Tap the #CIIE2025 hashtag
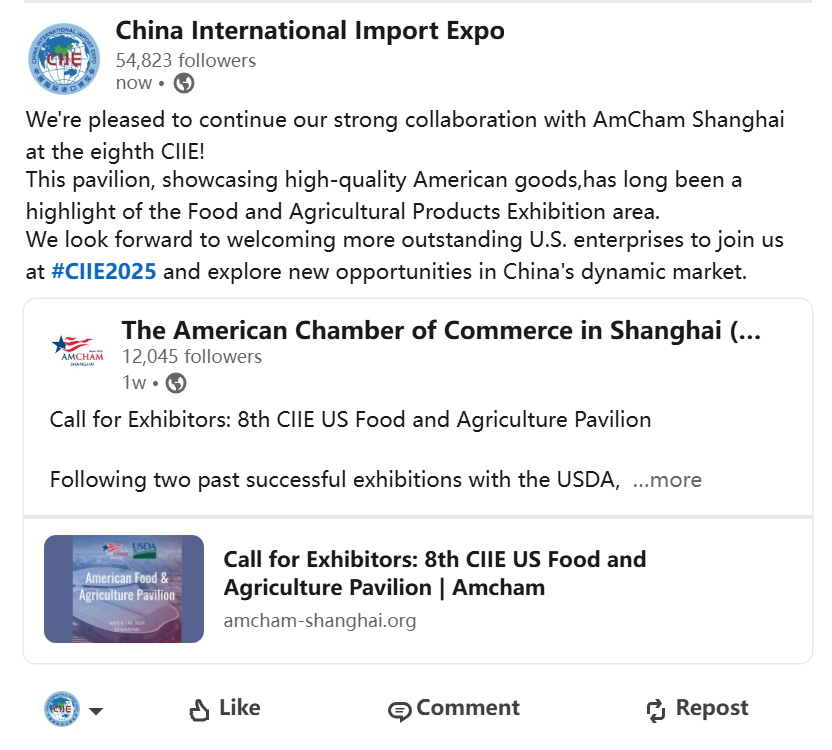The image size is (832, 750). (103, 271)
